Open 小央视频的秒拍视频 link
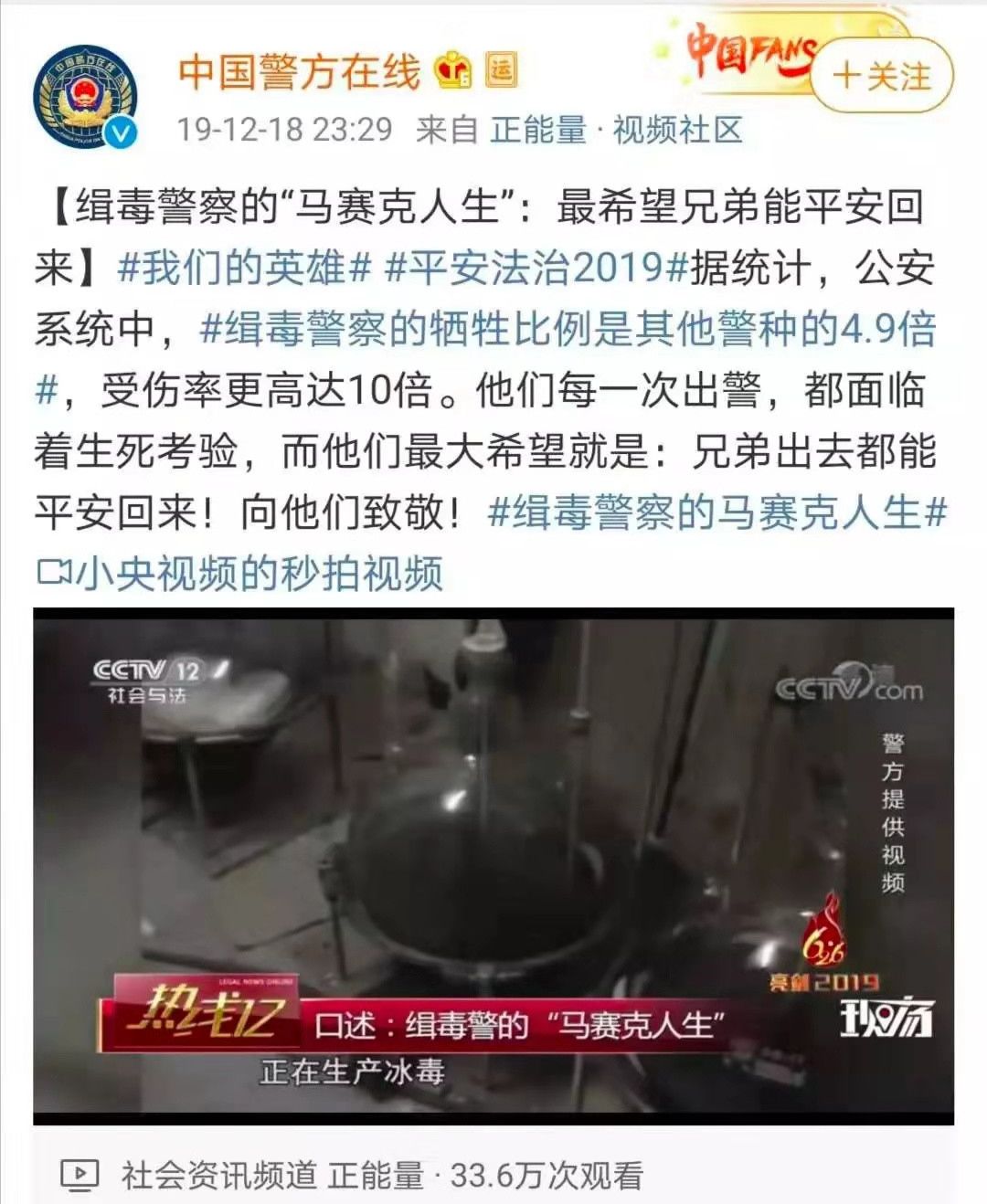This screenshot has height=1204, width=987. pyautogui.click(x=239, y=573)
